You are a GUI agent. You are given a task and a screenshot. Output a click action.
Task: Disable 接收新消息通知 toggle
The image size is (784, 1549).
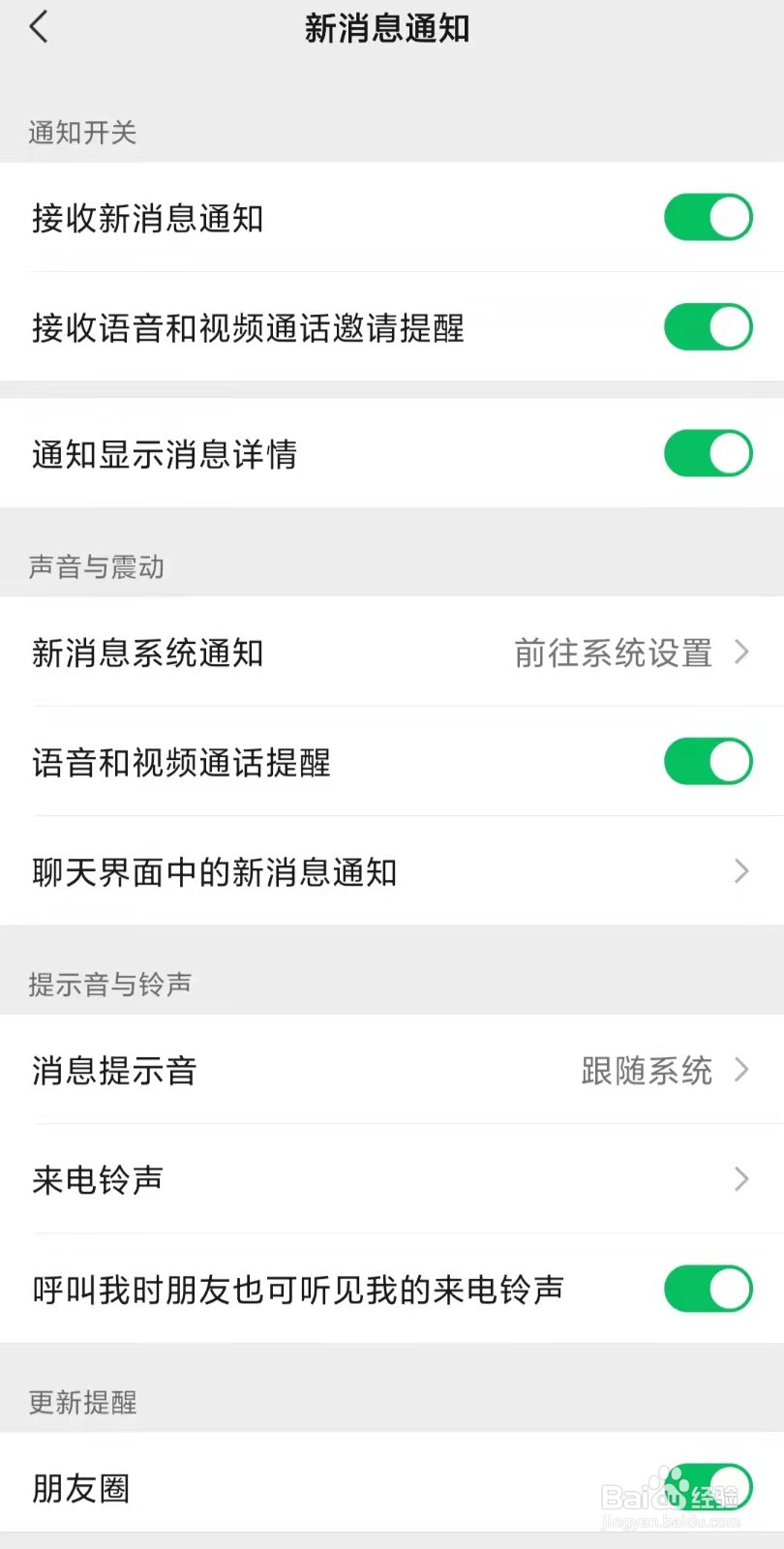(708, 217)
